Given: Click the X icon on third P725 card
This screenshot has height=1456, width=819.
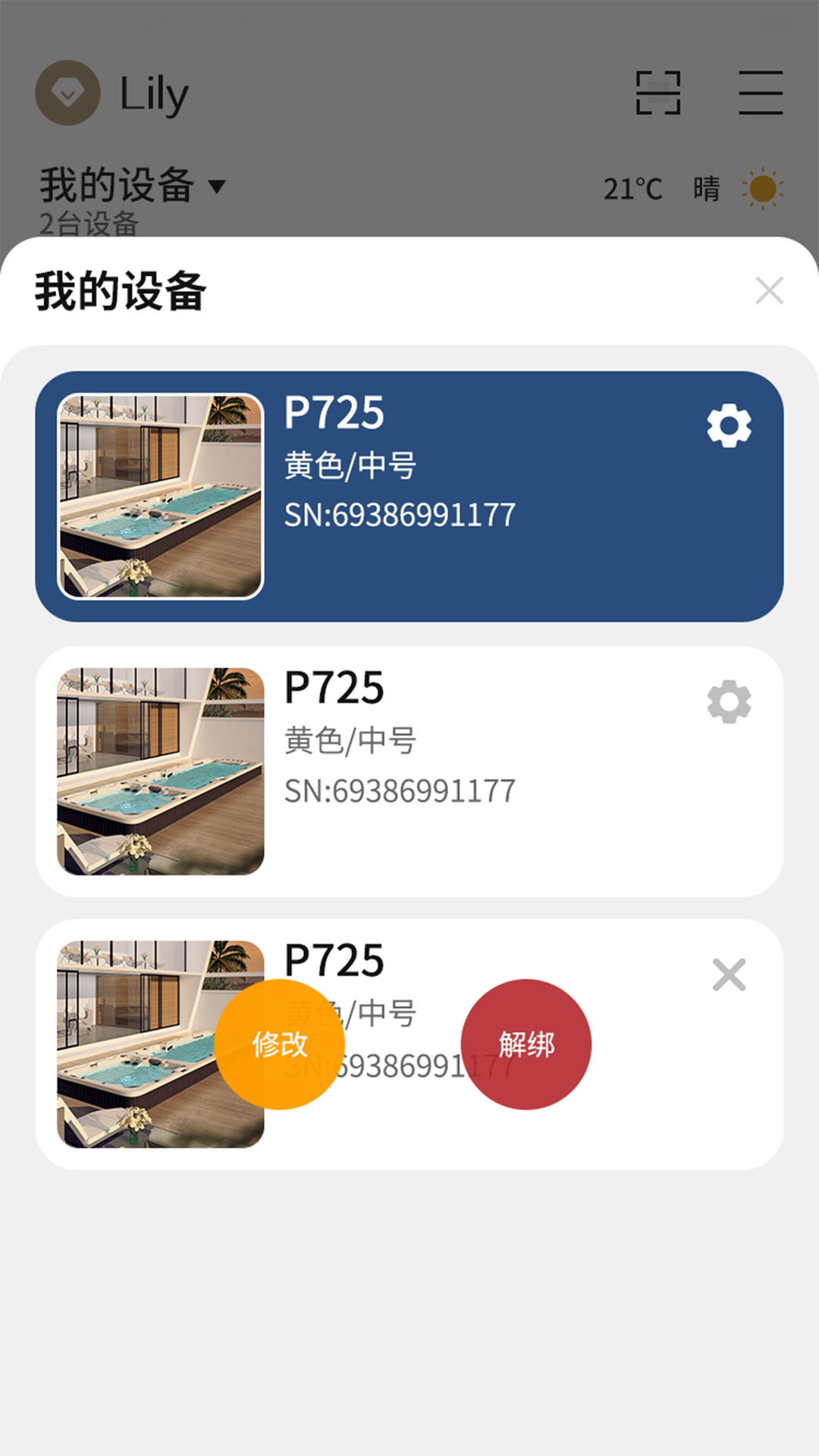Looking at the screenshot, I should coord(729,974).
